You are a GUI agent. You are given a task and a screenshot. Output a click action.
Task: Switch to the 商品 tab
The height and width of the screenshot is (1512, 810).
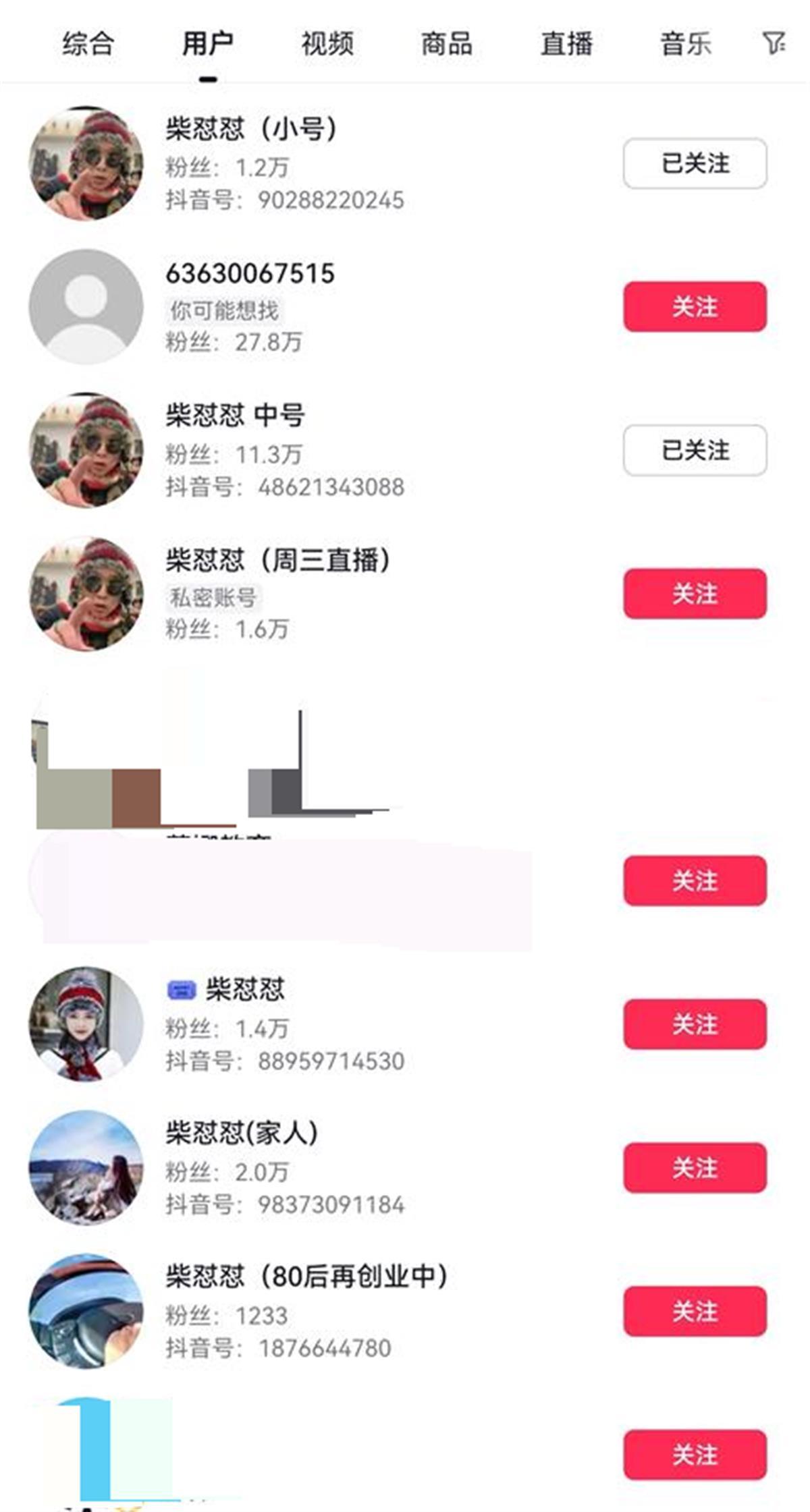pyautogui.click(x=447, y=45)
